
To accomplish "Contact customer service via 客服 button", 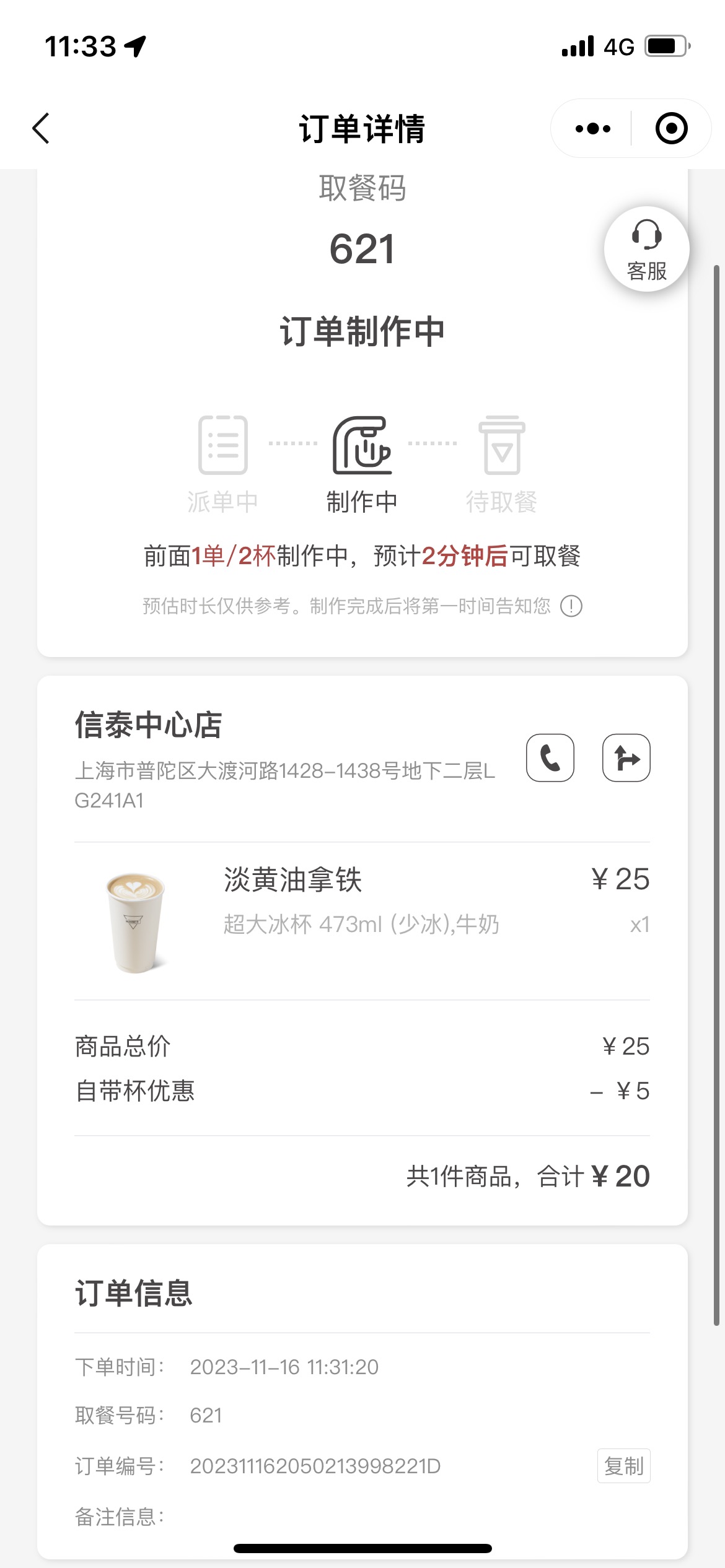I will click(647, 249).
